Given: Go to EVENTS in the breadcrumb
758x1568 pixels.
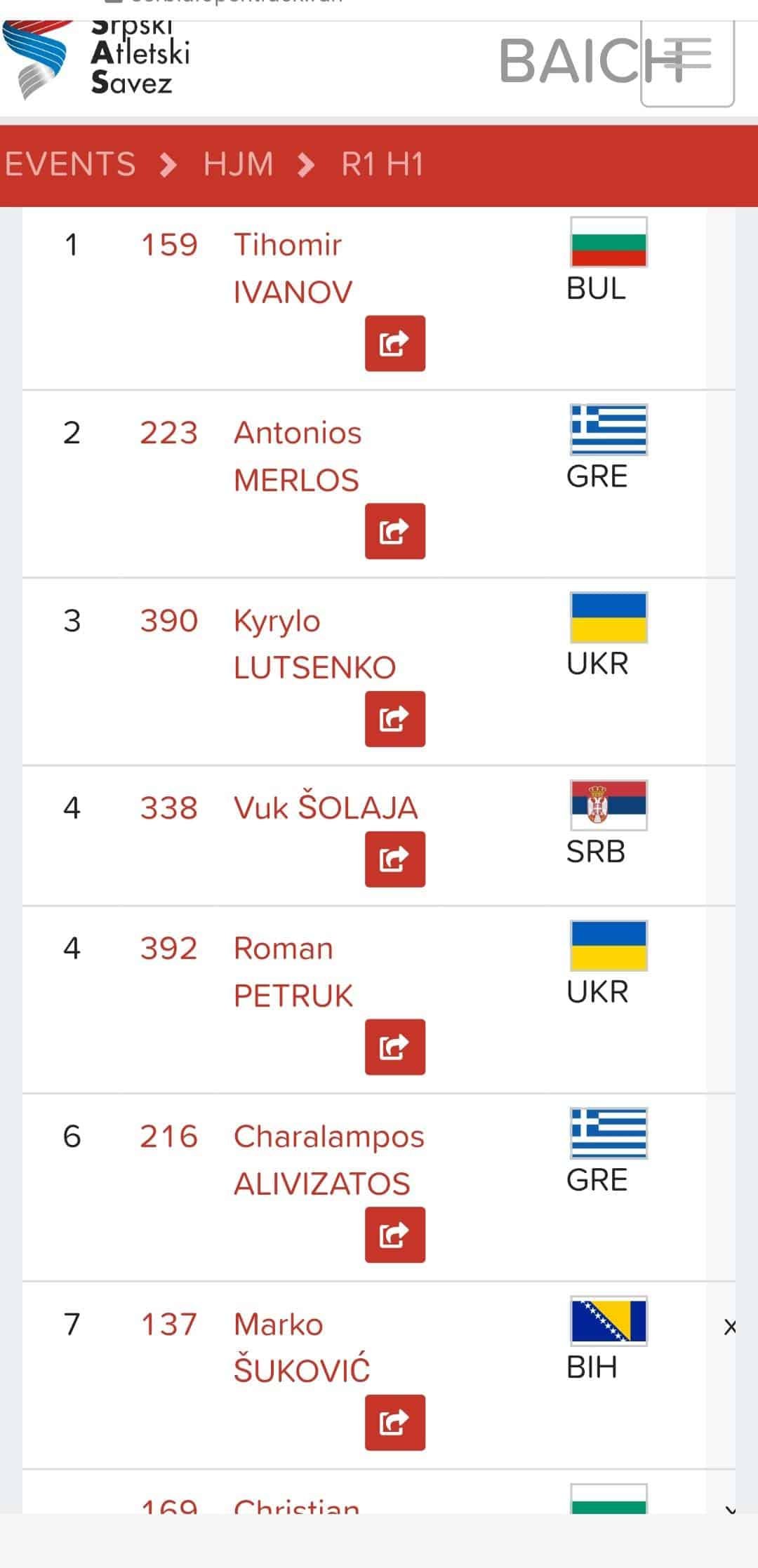Looking at the screenshot, I should point(70,165).
